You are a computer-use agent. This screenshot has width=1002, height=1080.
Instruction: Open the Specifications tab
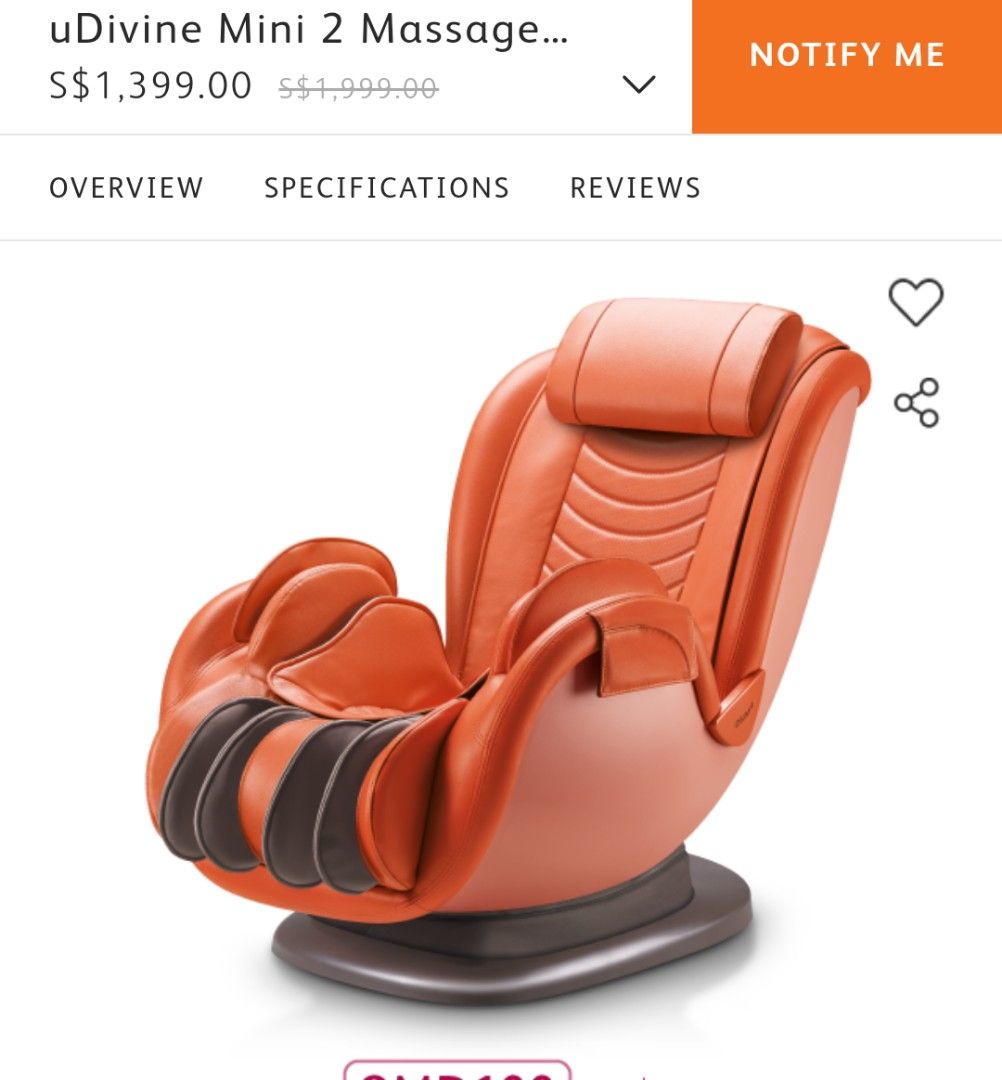click(386, 188)
